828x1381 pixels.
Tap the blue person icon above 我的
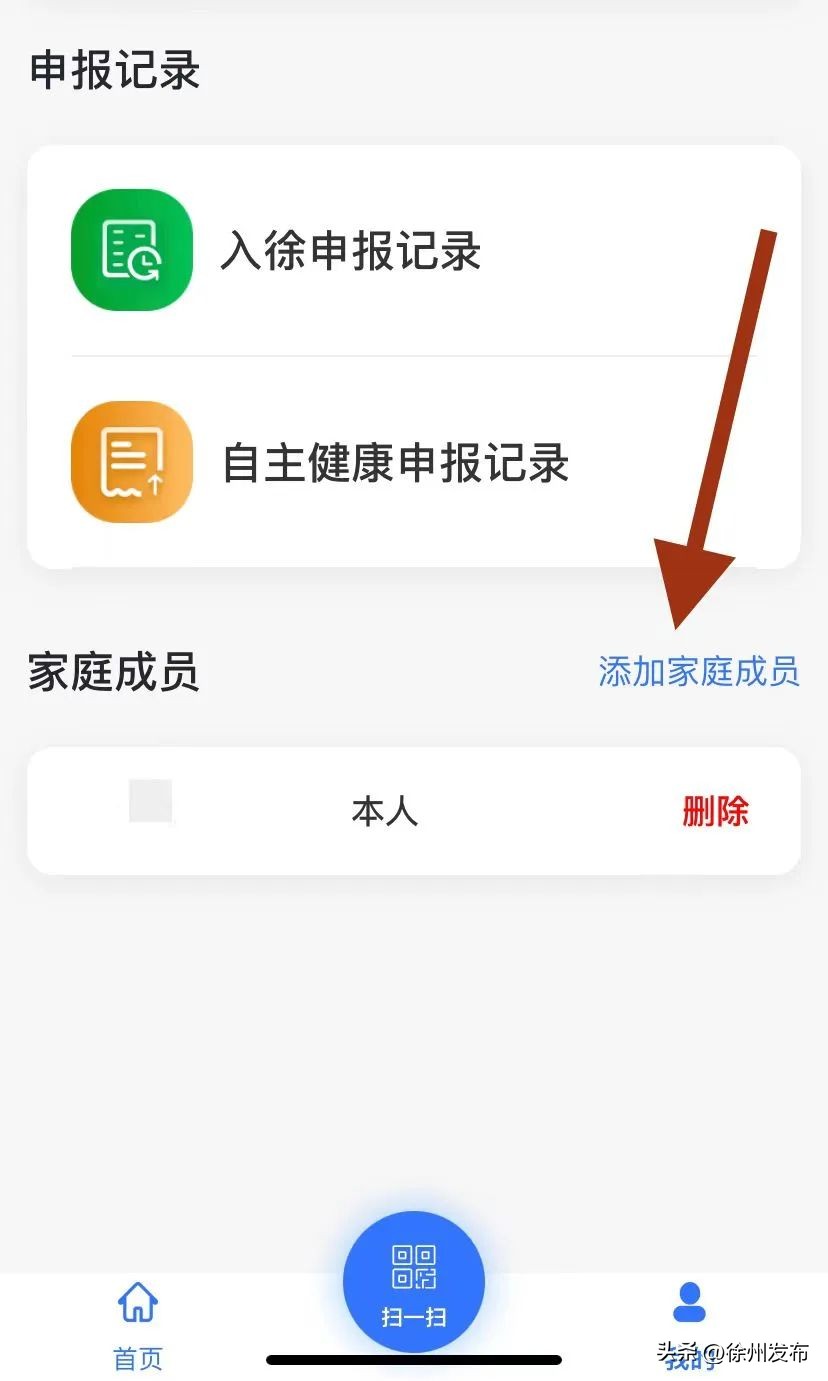click(690, 1302)
